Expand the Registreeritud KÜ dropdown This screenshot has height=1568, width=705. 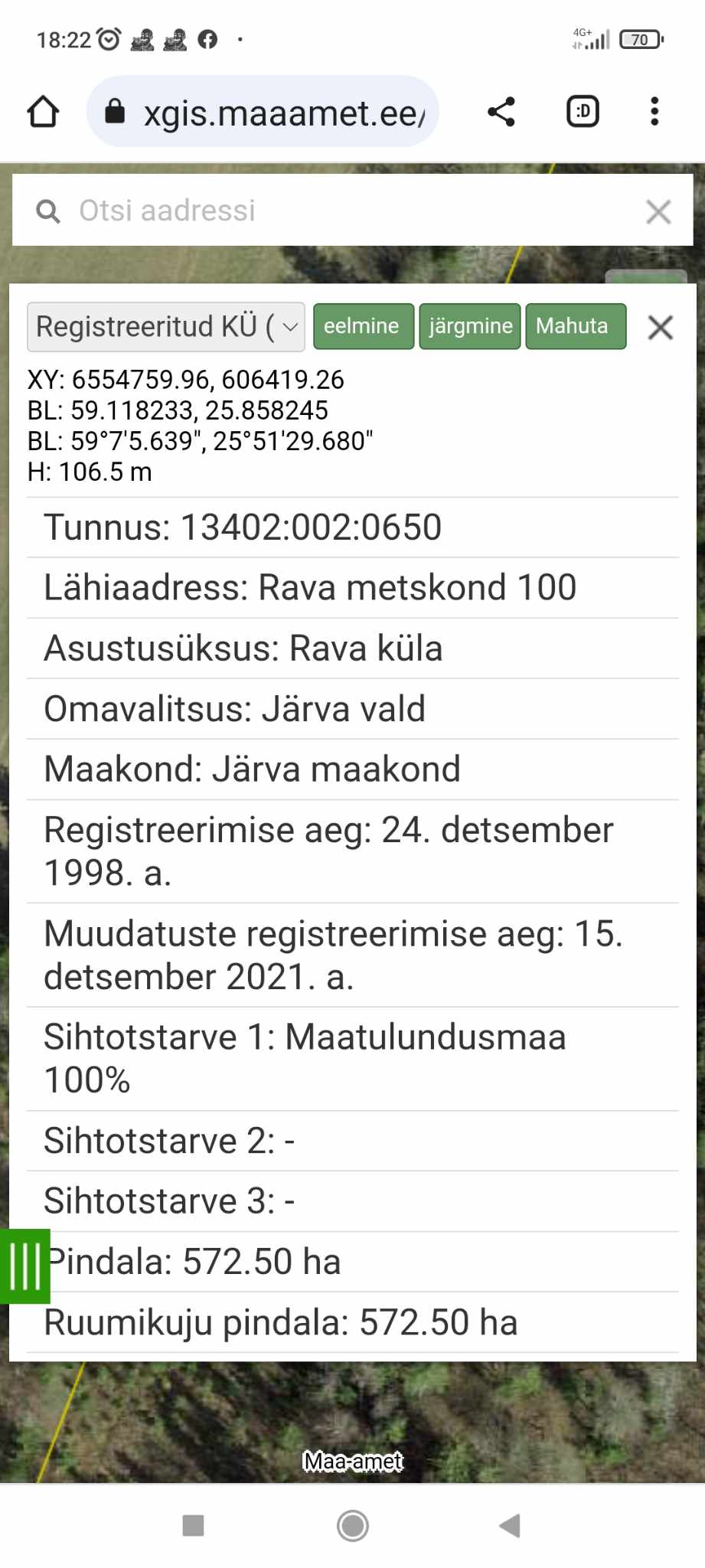(x=166, y=327)
